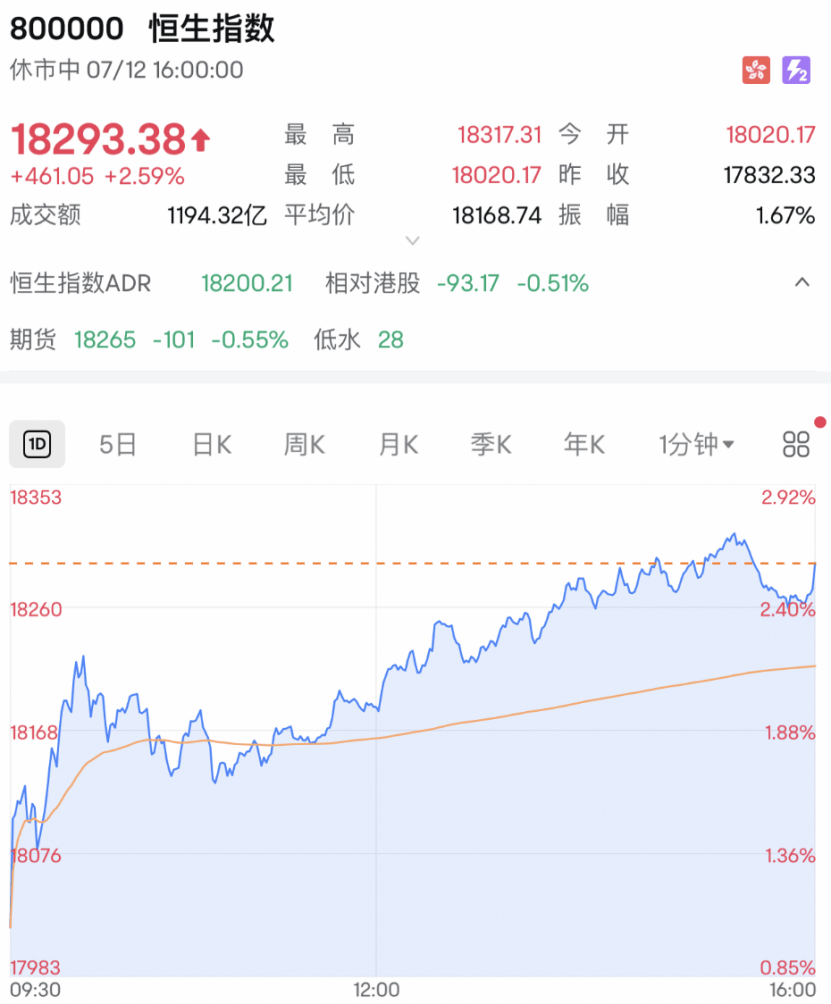Select the 月K monthly chart tab
Screen dimensions: 831x1004
point(397,444)
